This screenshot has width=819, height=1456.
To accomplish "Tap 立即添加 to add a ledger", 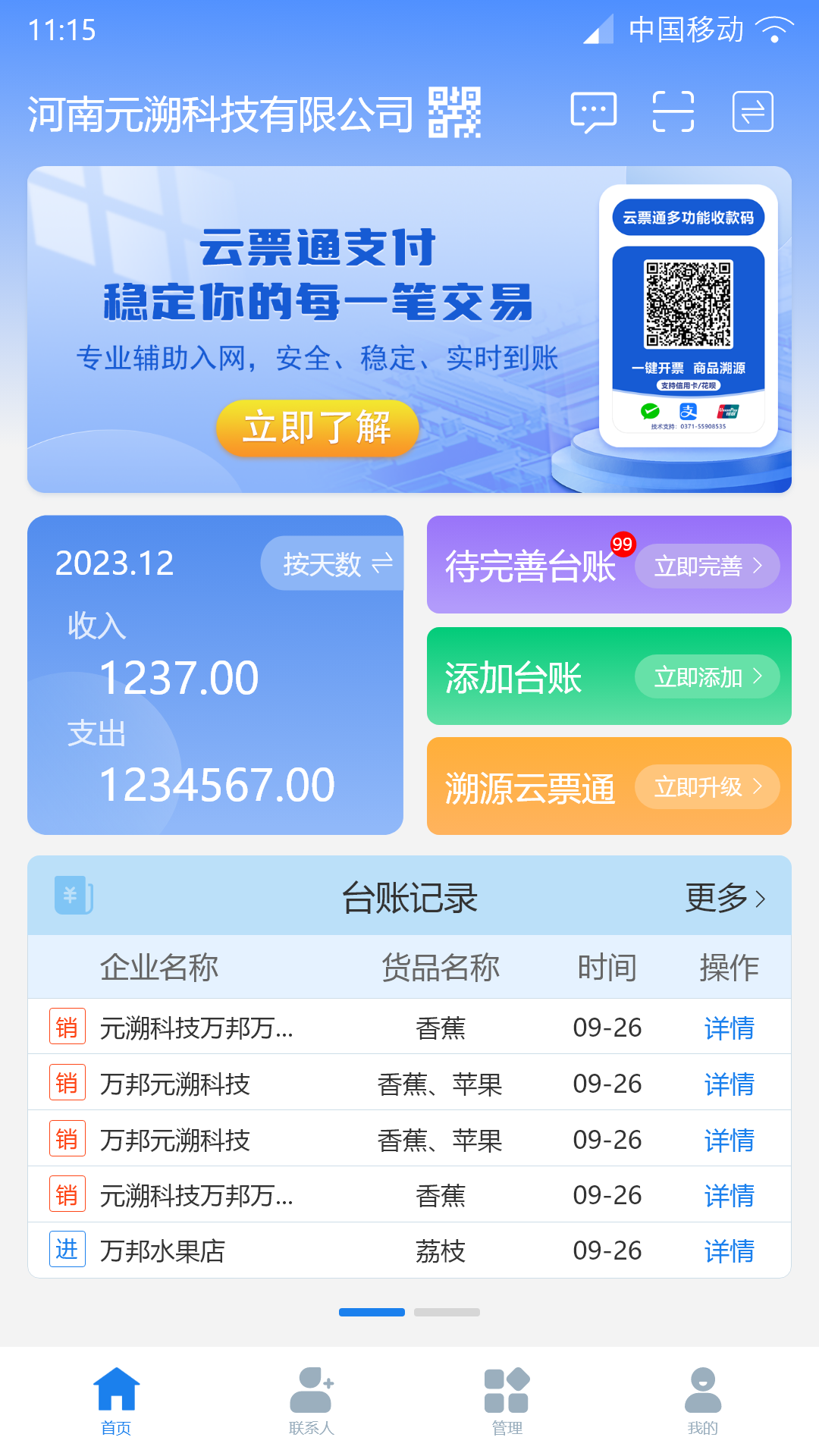I will pos(707,676).
